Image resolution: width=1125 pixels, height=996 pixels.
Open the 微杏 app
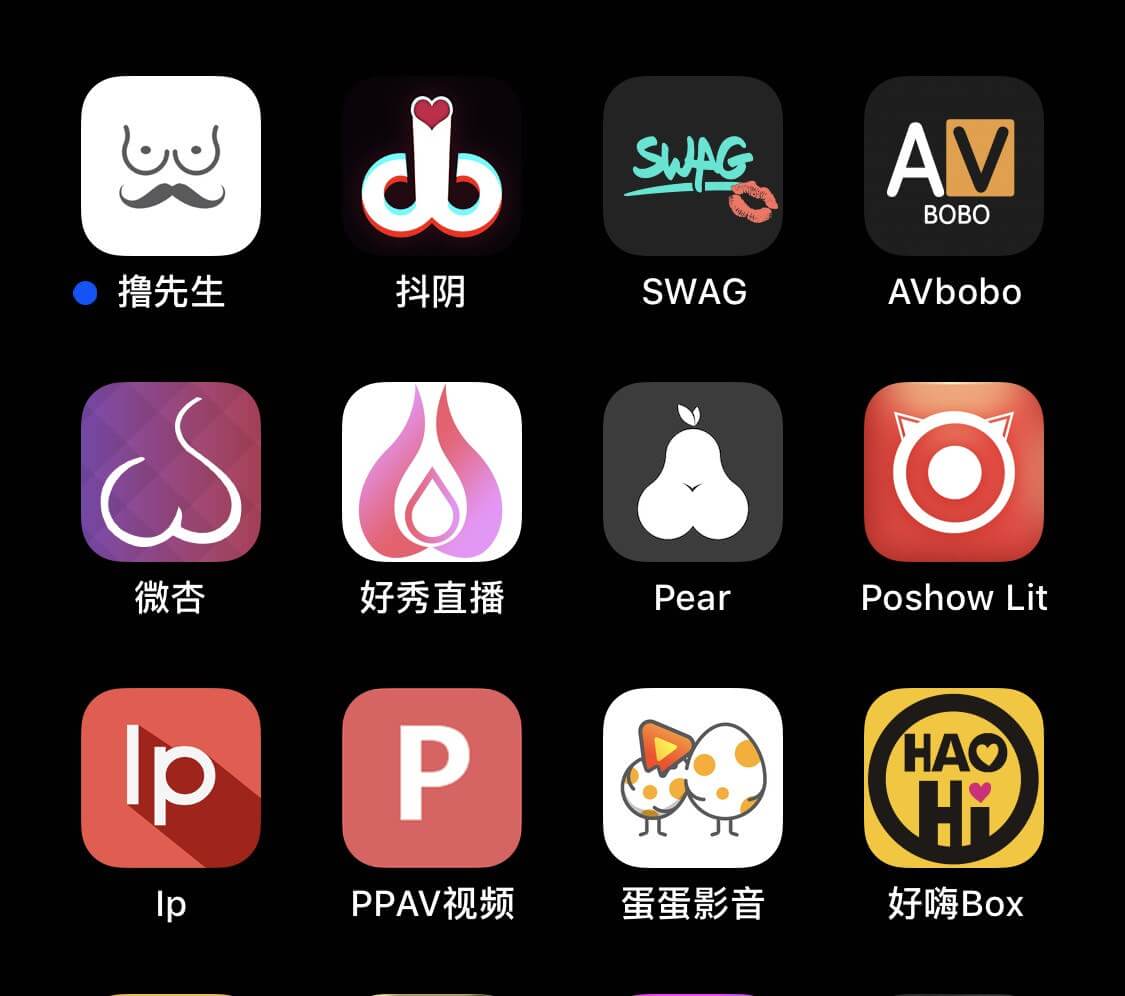(x=170, y=472)
